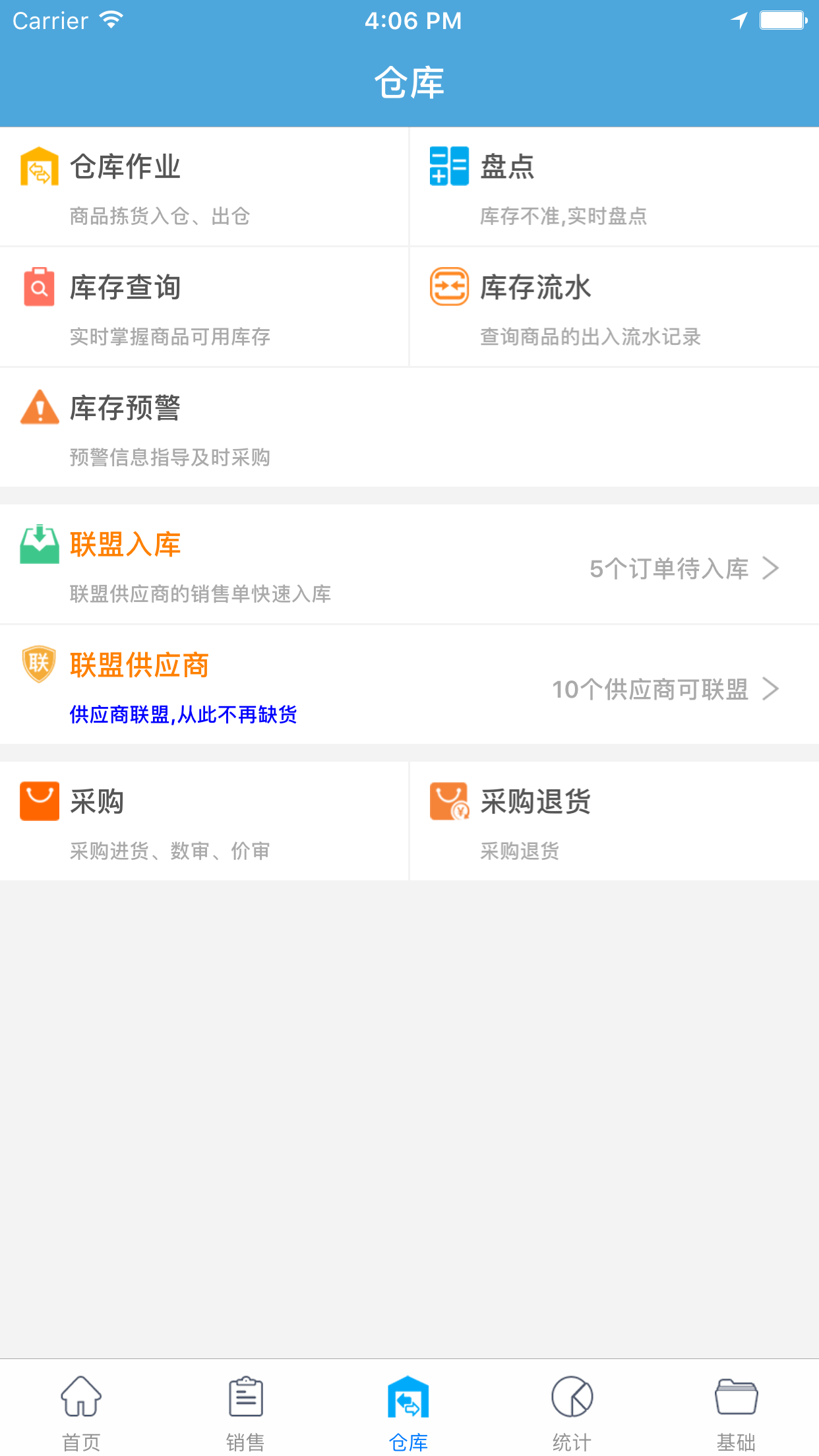Open 联盟供应商 alliance suppliers row
This screenshot has width=819, height=1456.
(409, 685)
